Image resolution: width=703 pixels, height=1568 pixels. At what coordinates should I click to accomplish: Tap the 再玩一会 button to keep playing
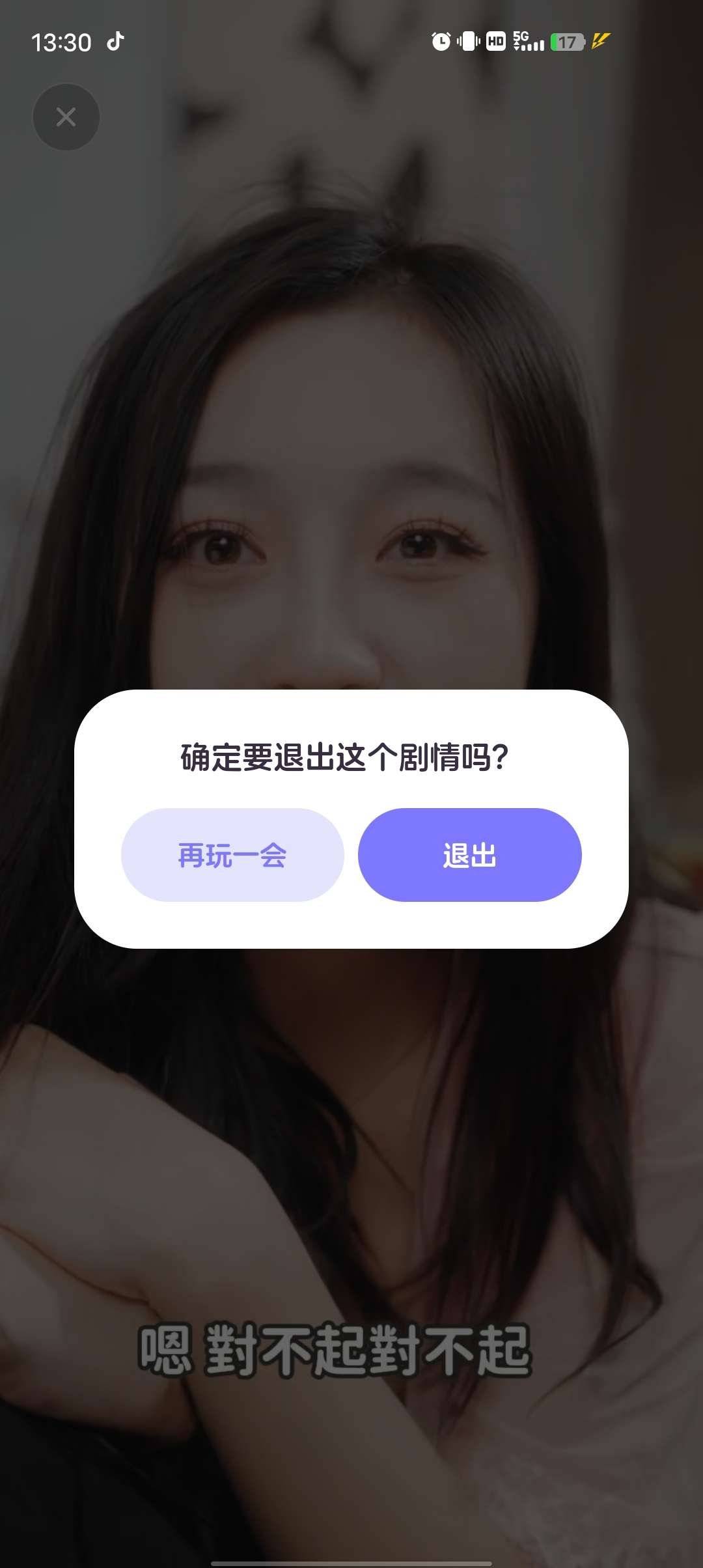[x=232, y=855]
